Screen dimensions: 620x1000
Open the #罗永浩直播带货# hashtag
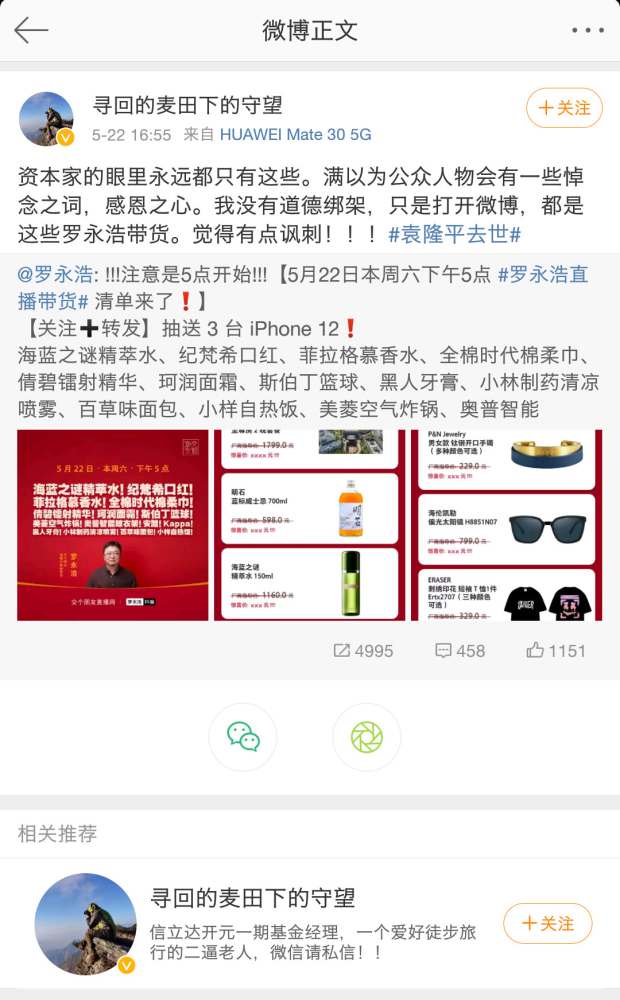(303, 288)
